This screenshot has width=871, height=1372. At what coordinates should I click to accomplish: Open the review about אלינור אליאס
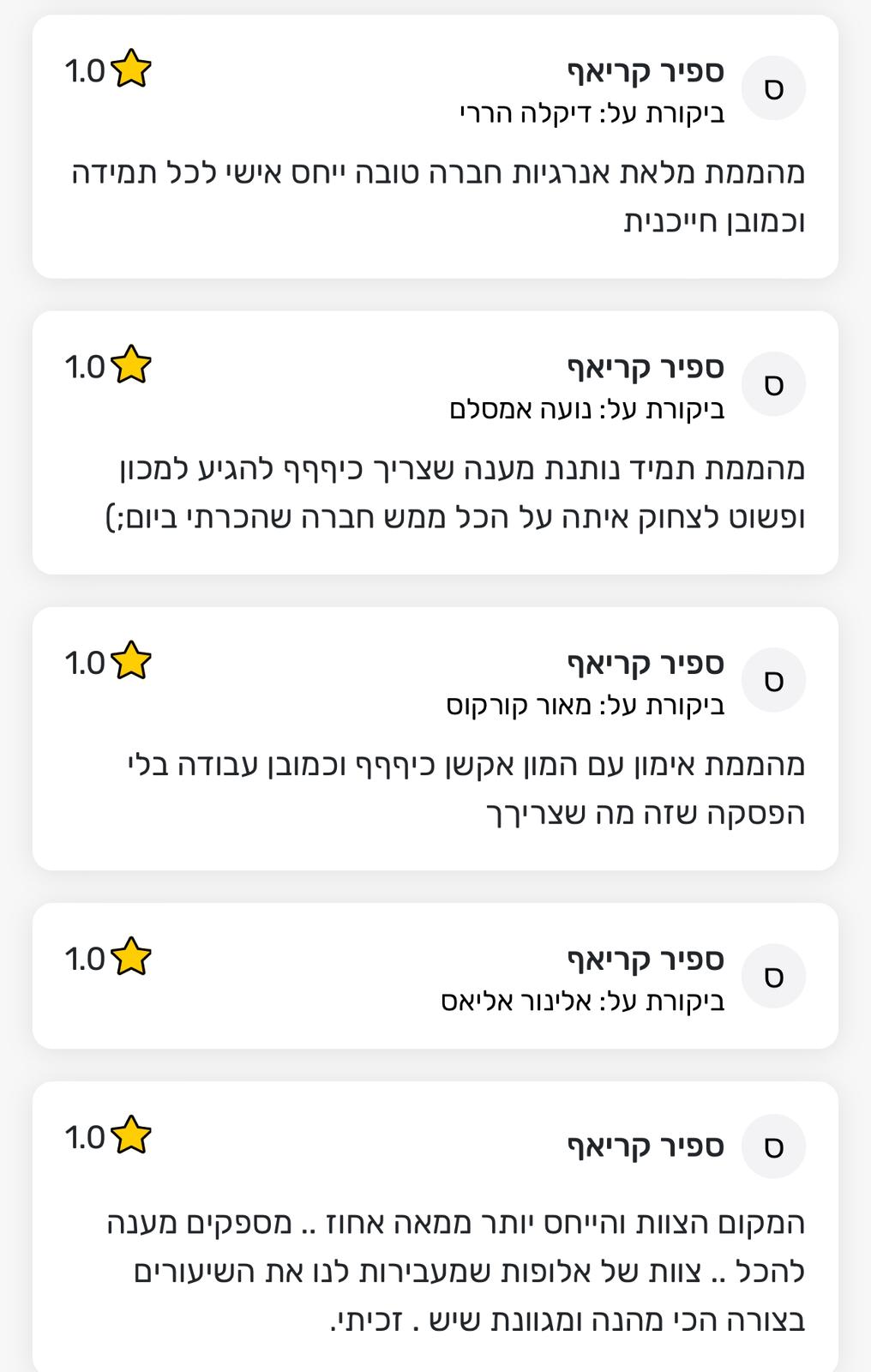435,976
